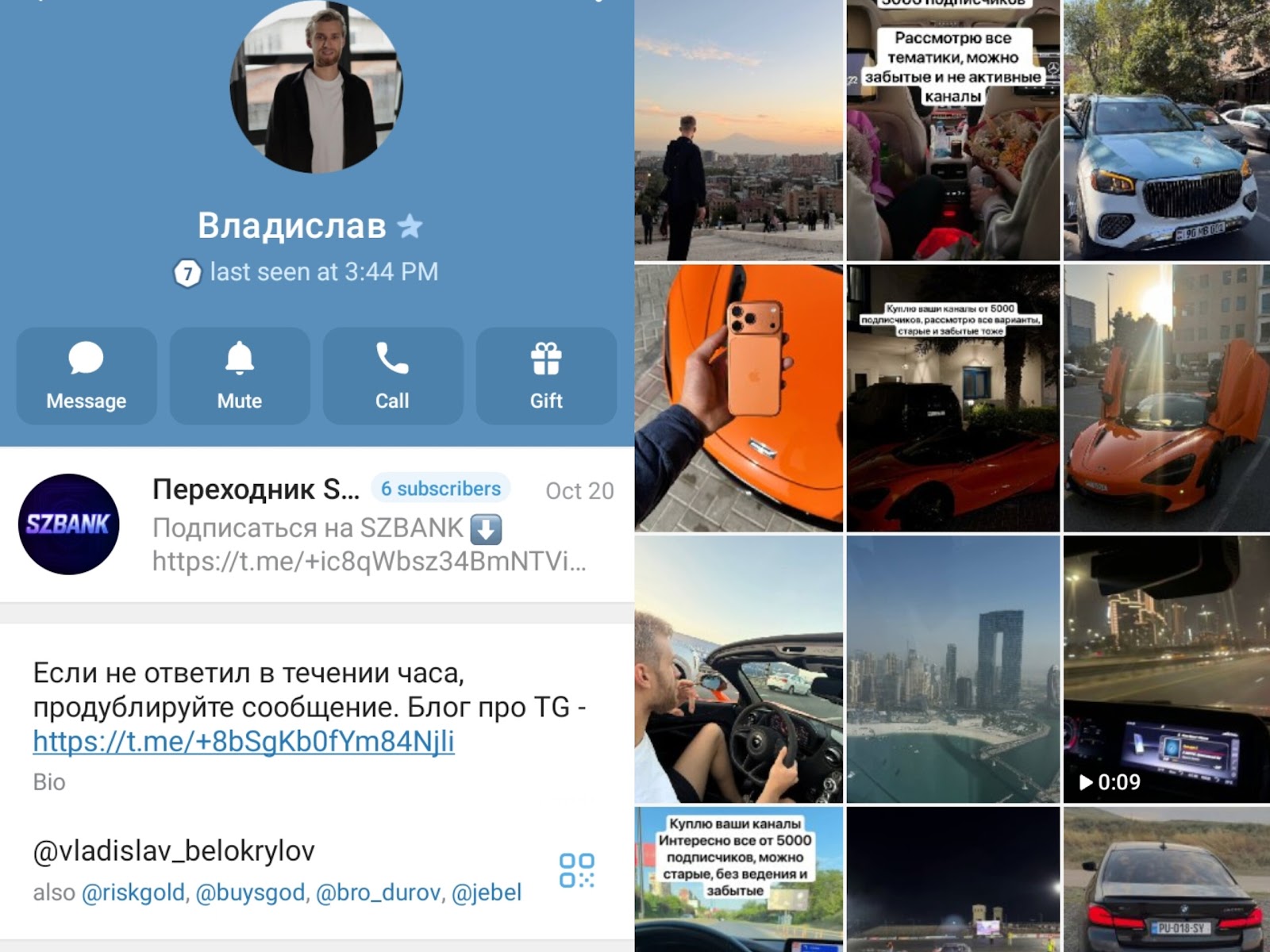This screenshot has height=952, width=1270.
Task: Open the @riskgold username link
Action: coord(133,892)
